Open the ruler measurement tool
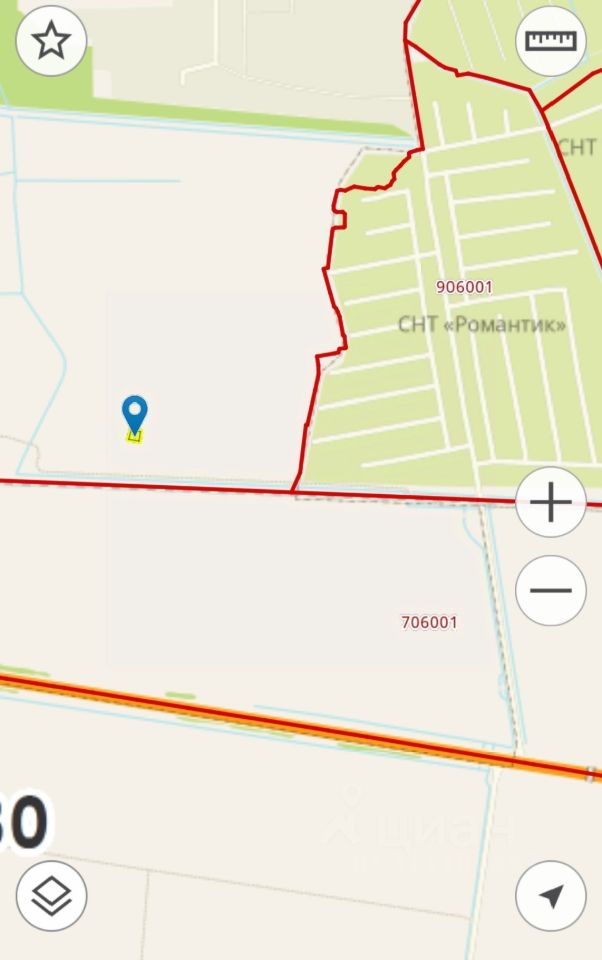 click(551, 41)
